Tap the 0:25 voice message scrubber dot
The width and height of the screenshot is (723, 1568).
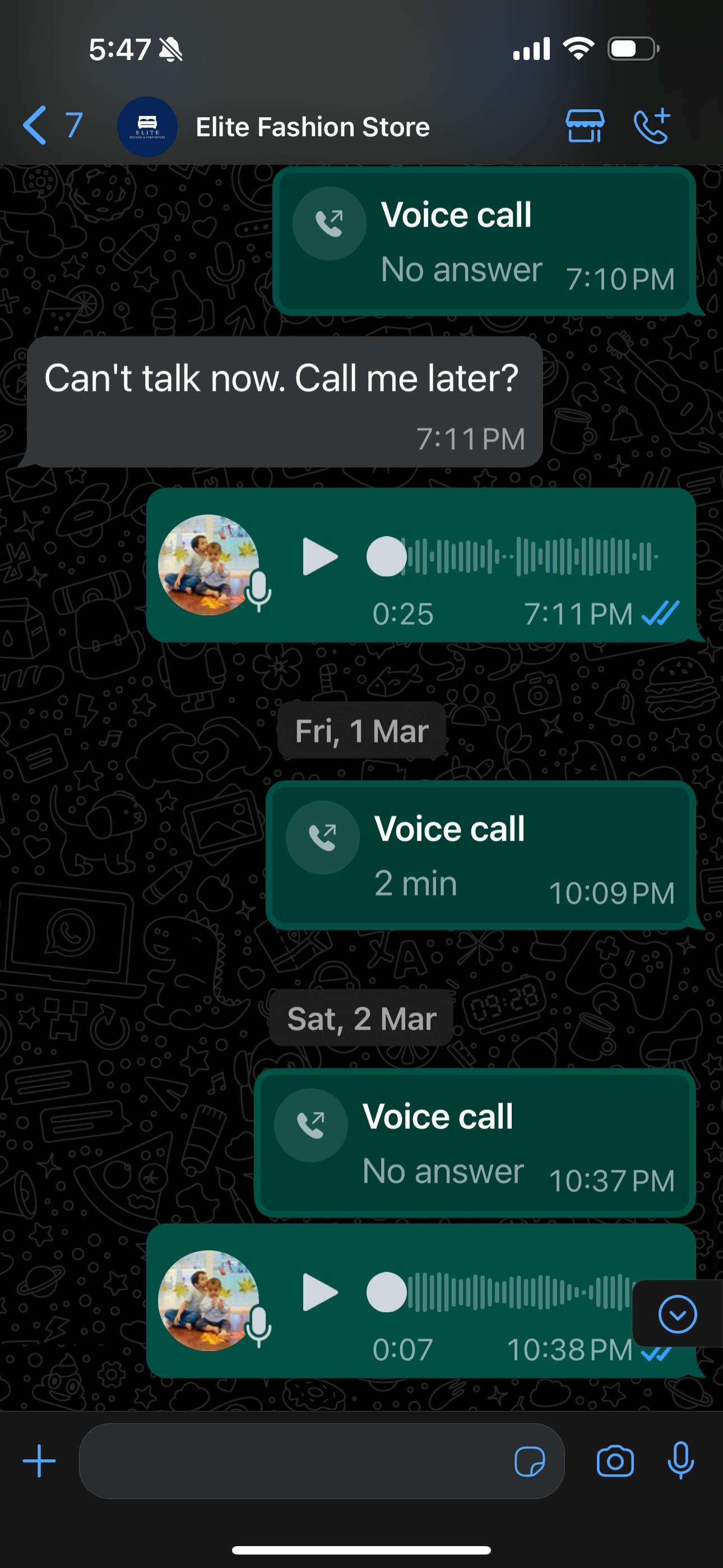click(387, 556)
